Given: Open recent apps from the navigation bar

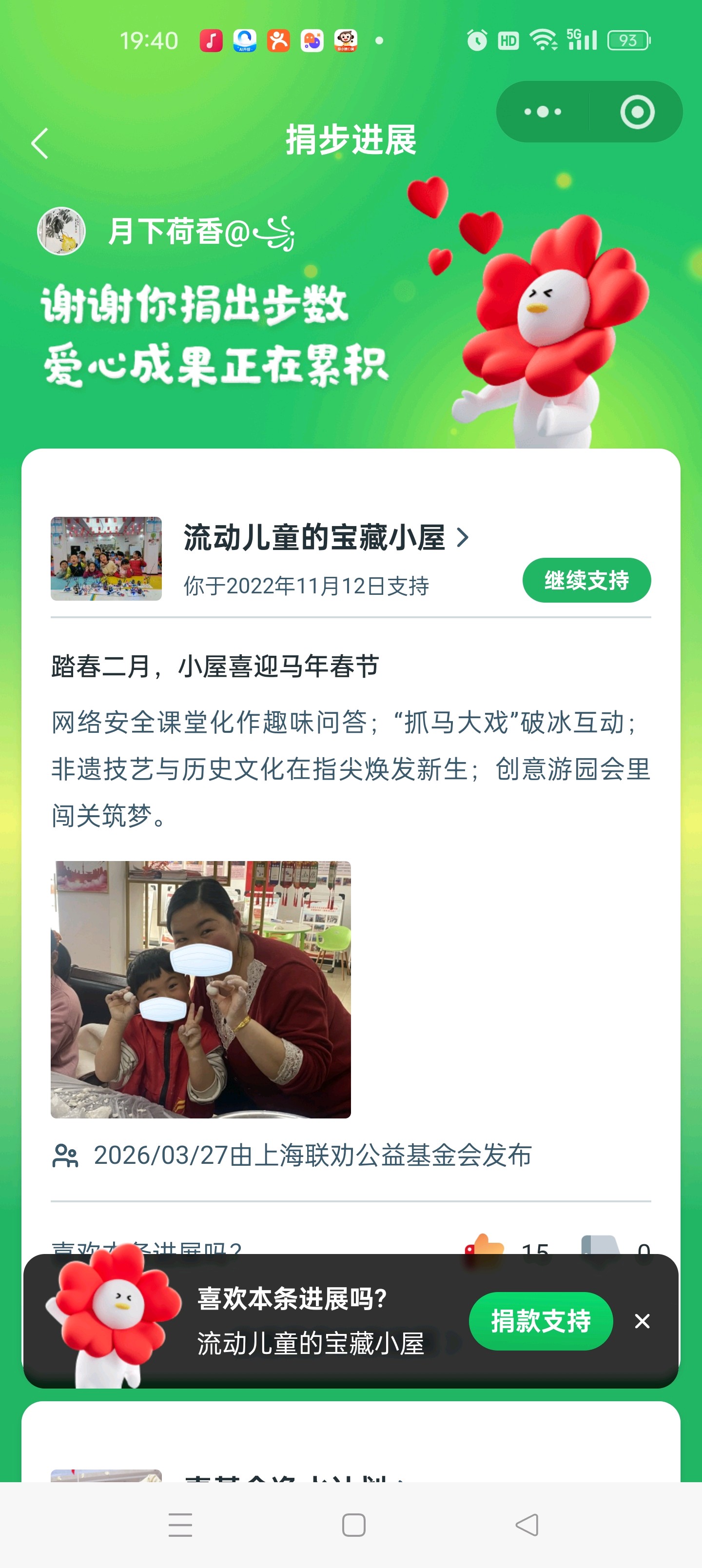Looking at the screenshot, I should 180,1525.
